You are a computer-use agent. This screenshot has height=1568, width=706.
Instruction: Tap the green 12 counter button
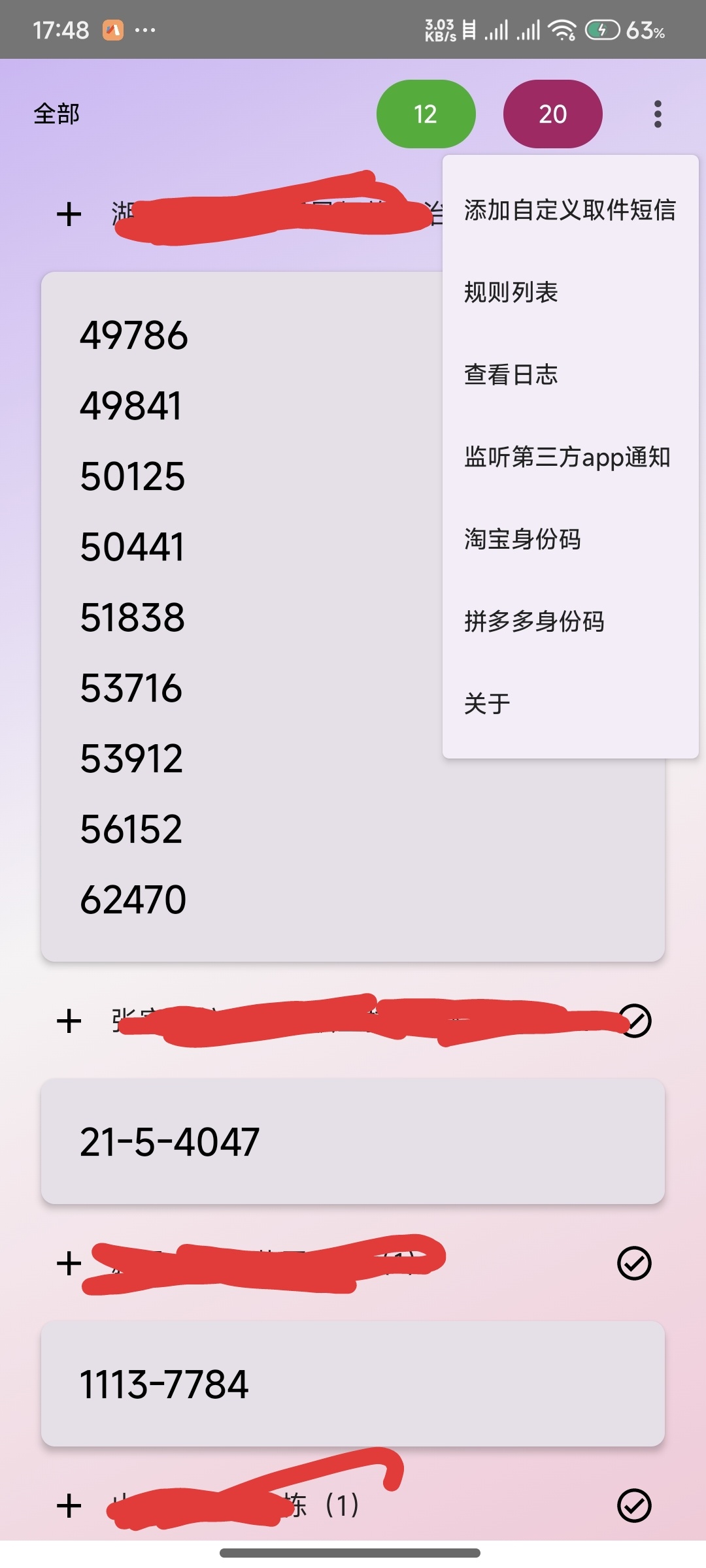[426, 114]
